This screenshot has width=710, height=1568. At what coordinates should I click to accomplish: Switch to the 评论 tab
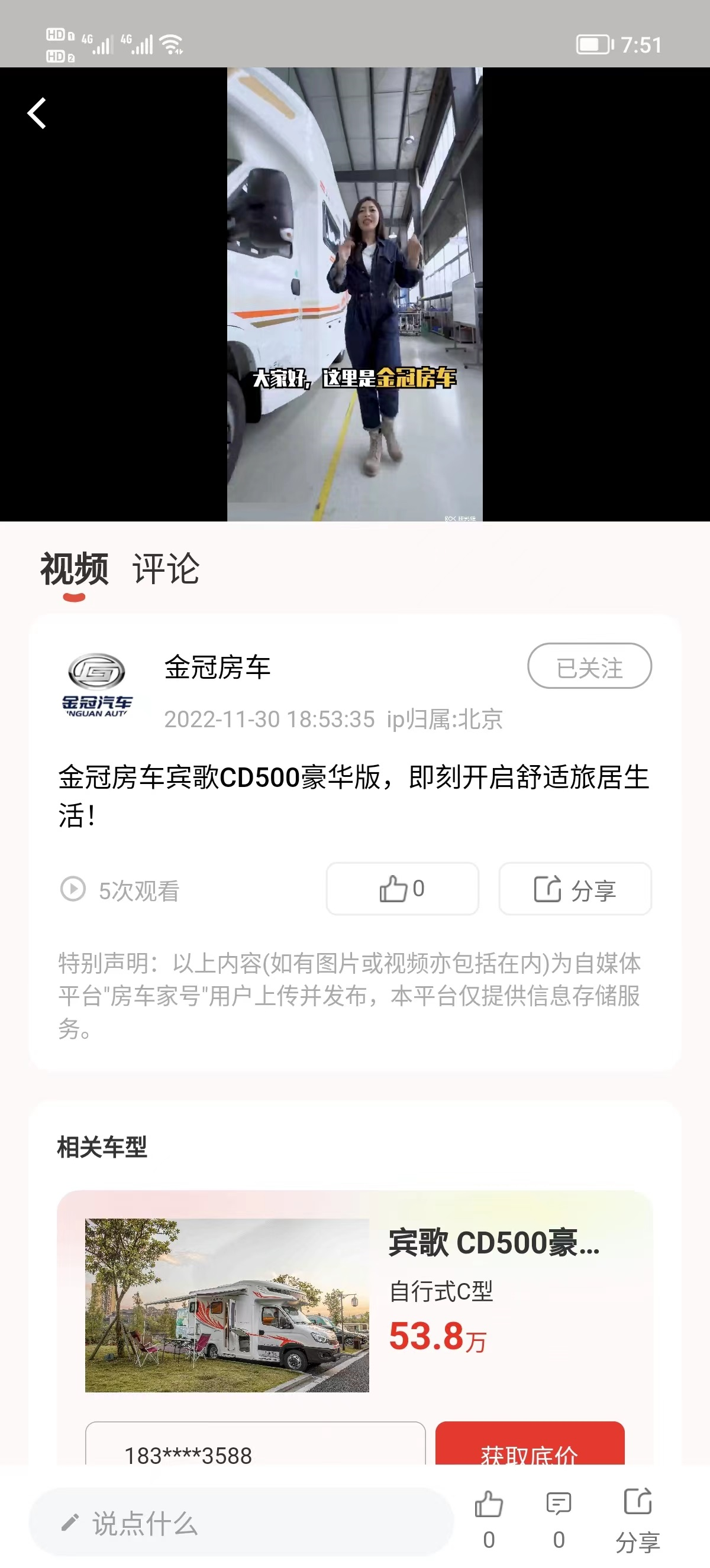coord(166,570)
